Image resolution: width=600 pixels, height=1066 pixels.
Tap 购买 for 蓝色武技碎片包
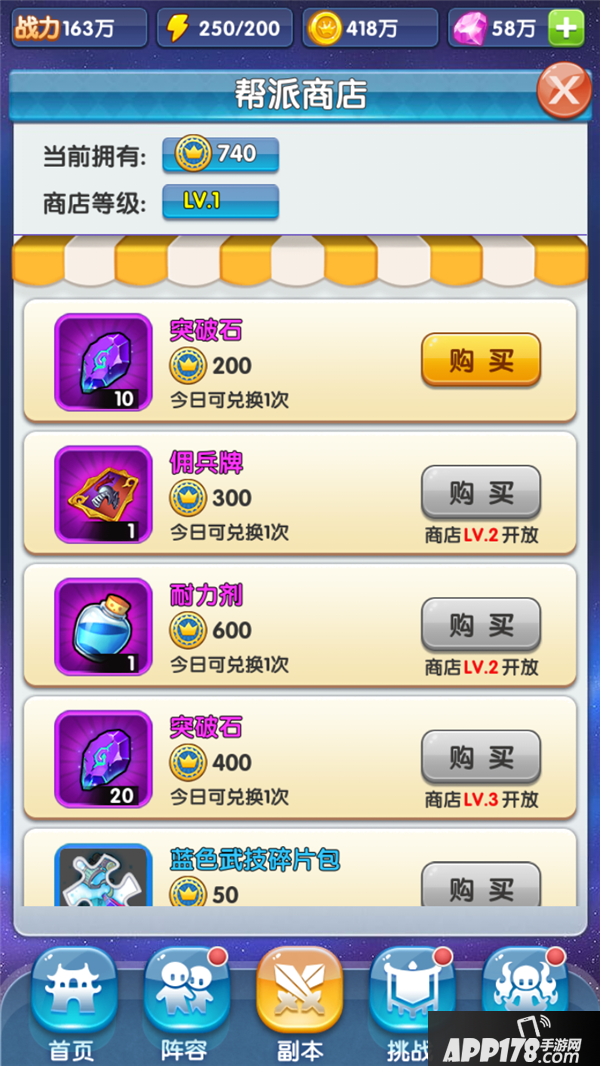pos(480,886)
